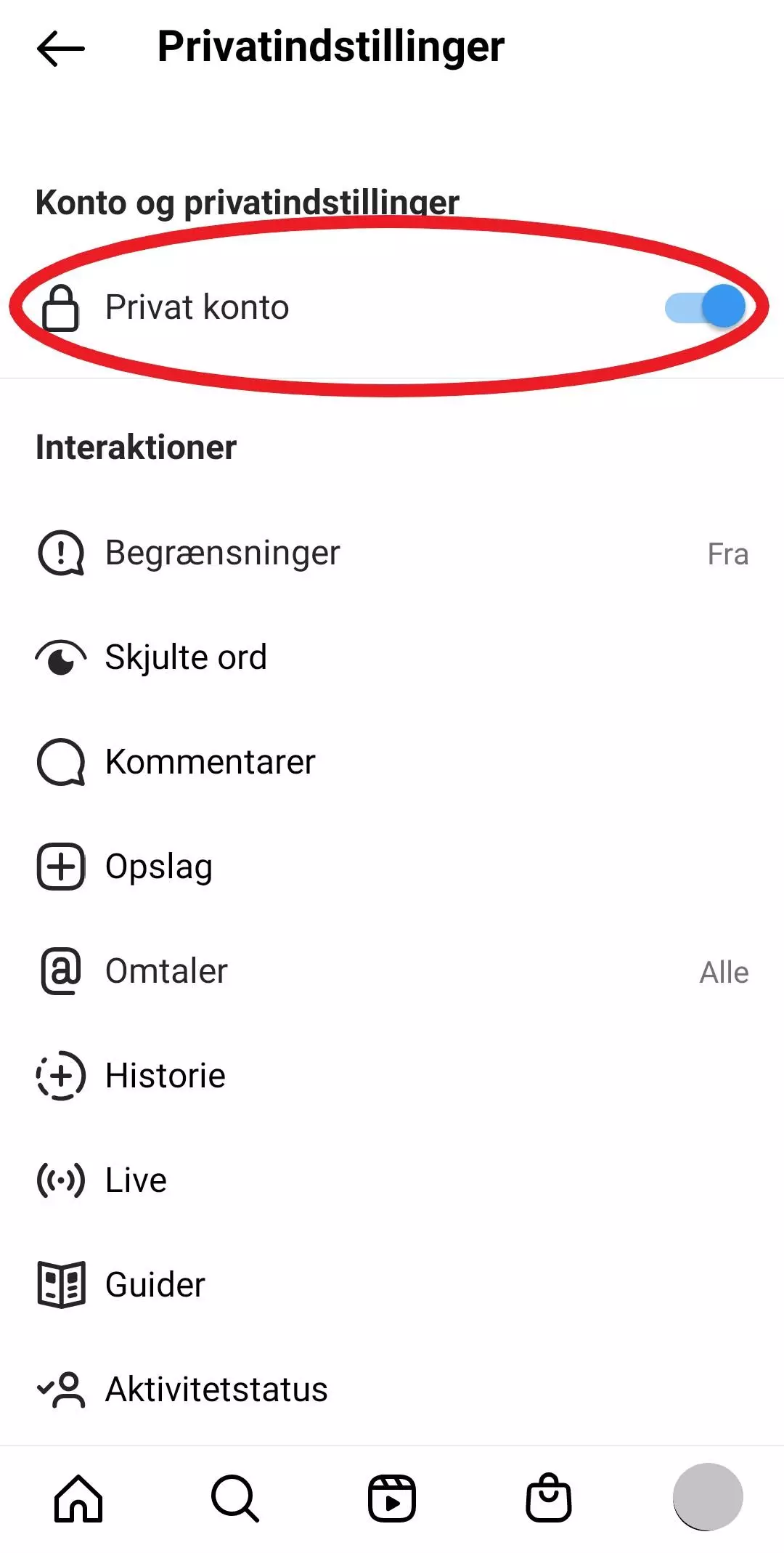Image resolution: width=784 pixels, height=1553 pixels.
Task: Open Aktivitetstatus settings
Action: [x=392, y=1390]
